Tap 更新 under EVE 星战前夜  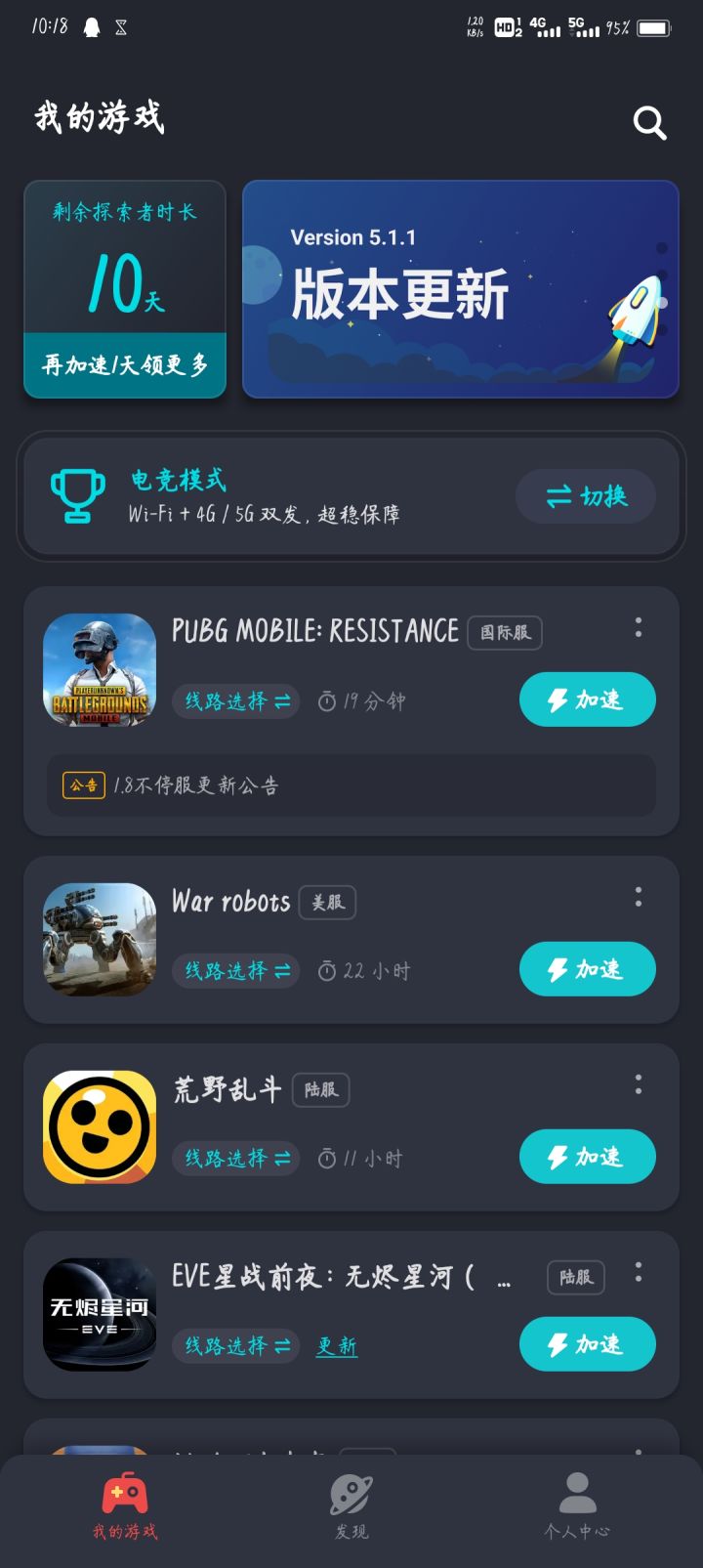coord(336,1345)
